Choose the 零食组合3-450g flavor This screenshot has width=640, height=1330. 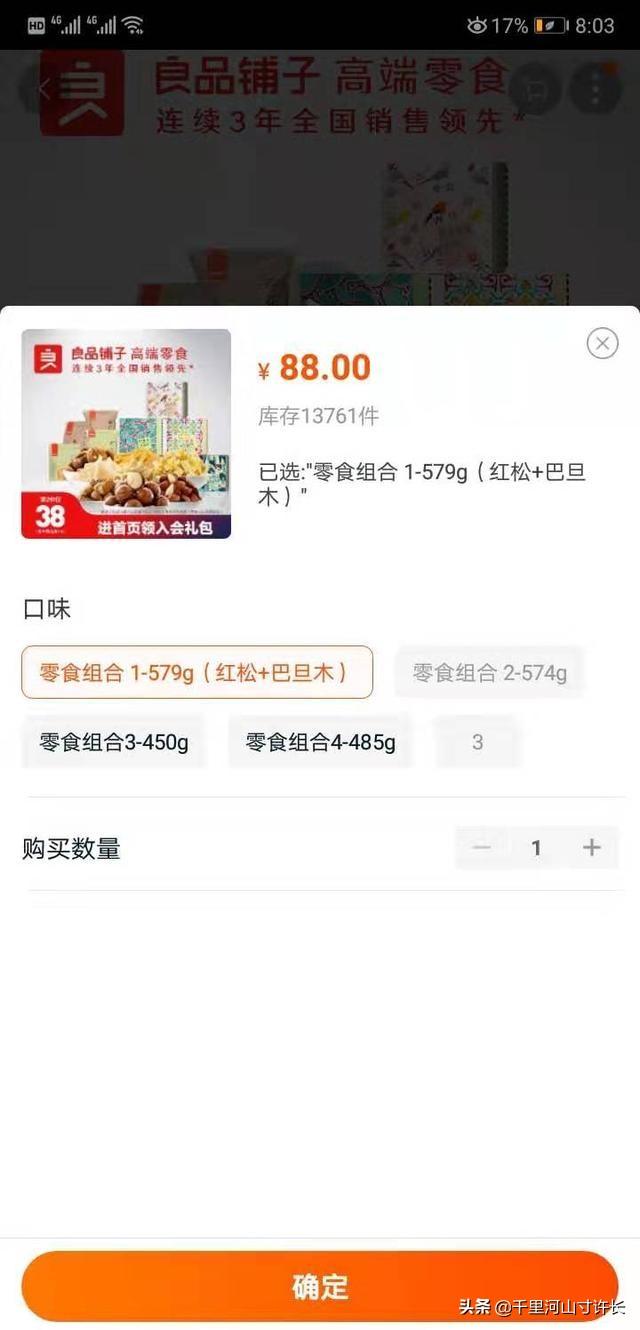coord(114,742)
